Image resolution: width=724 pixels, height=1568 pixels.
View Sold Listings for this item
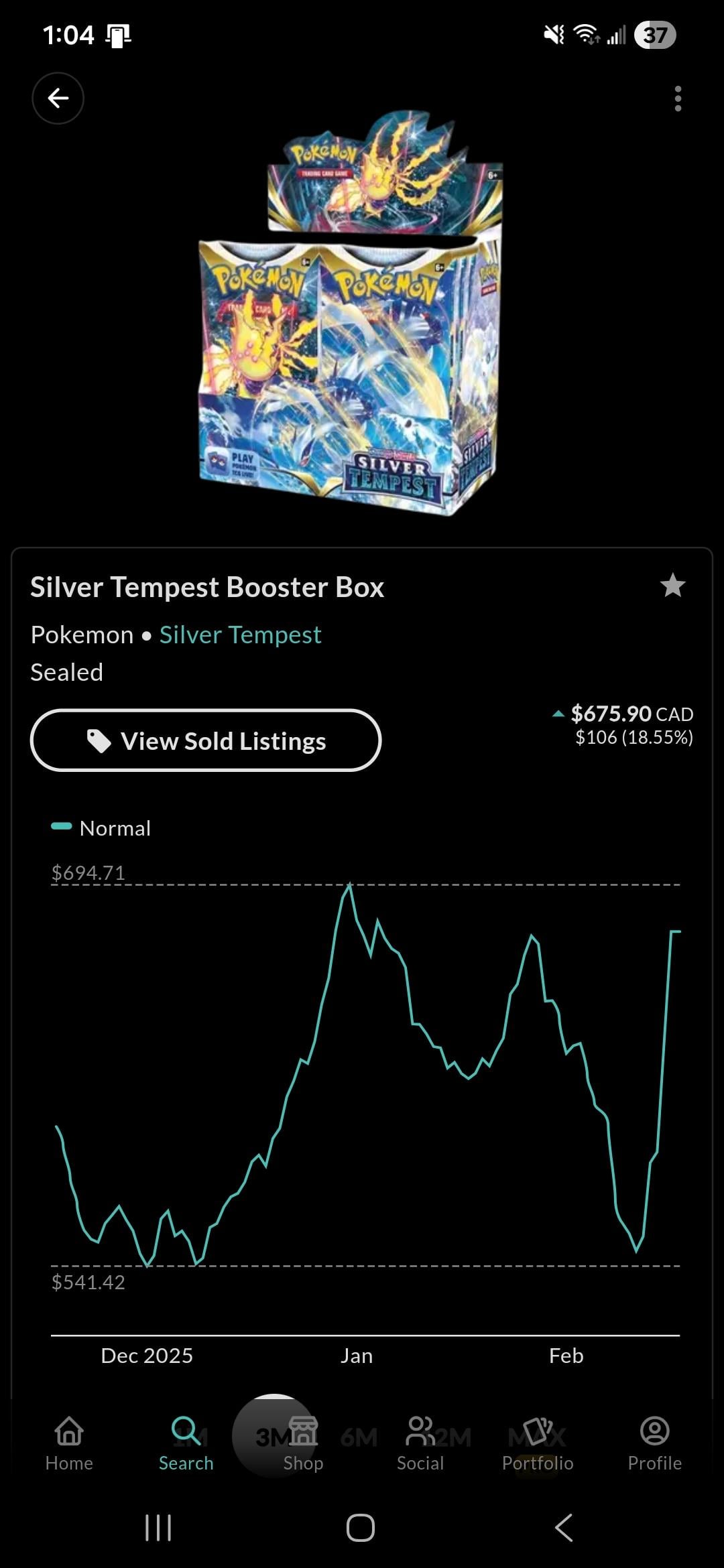pyautogui.click(x=206, y=740)
